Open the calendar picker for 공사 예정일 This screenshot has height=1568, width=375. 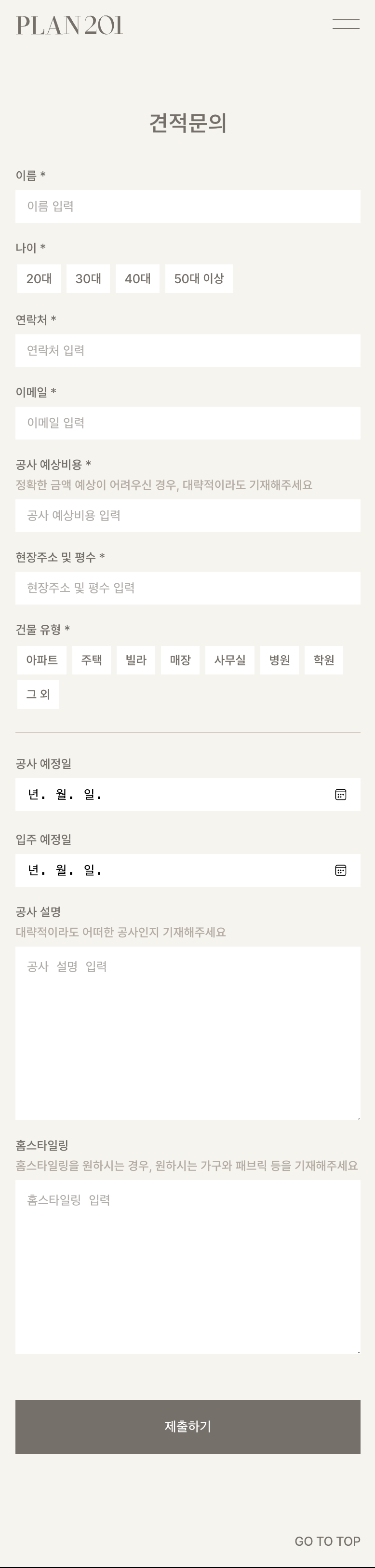tap(340, 795)
